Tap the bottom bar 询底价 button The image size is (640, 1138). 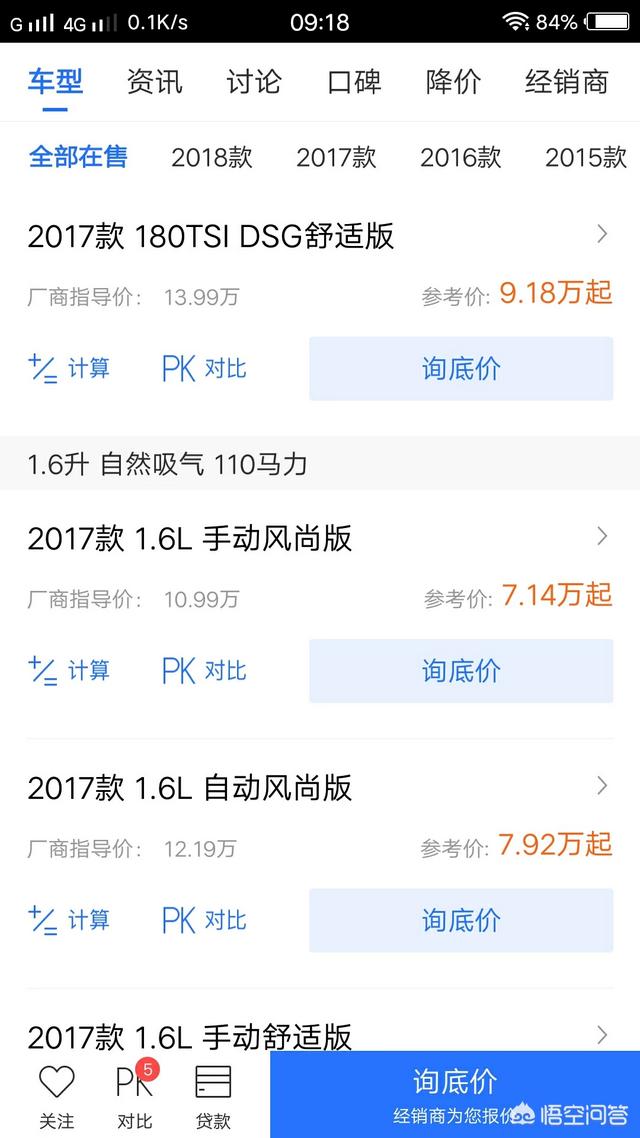pos(455,1094)
